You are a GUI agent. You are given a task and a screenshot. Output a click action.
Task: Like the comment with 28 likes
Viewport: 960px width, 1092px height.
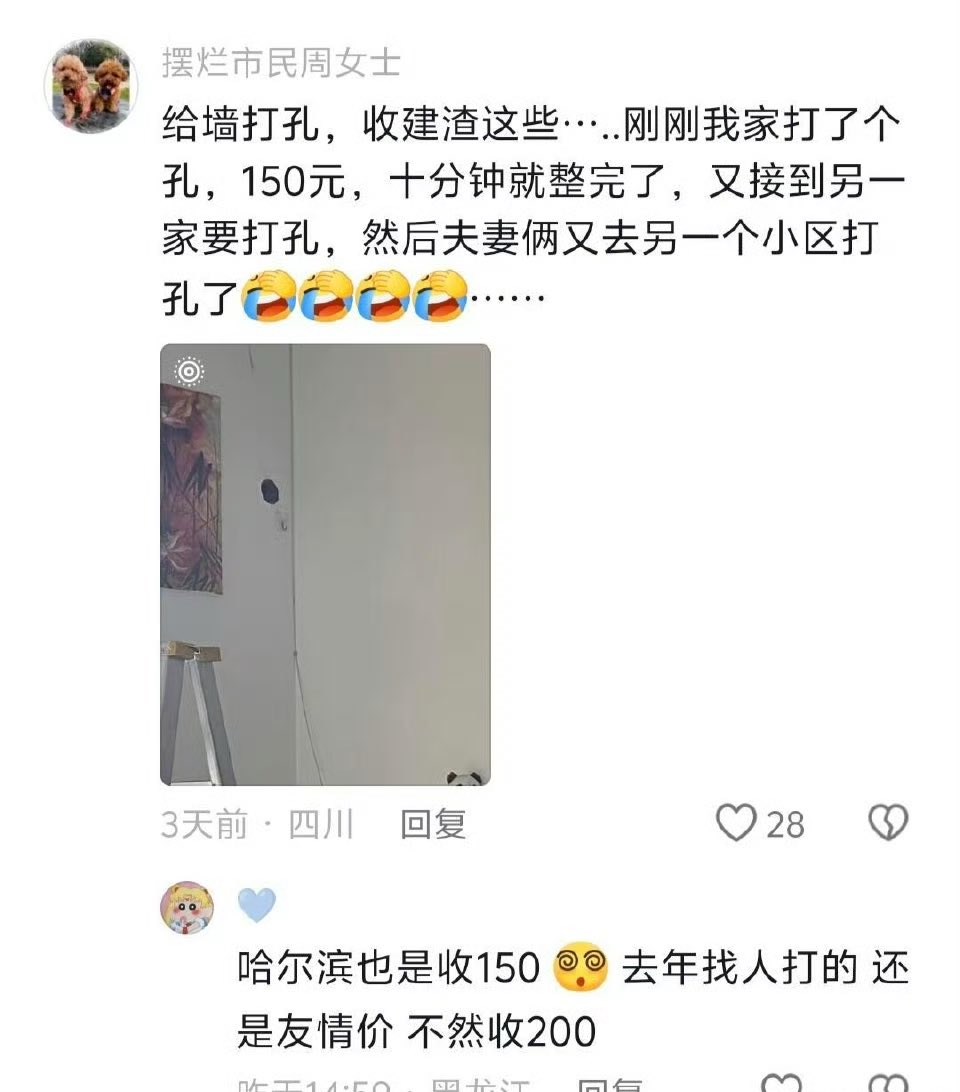[x=737, y=823]
